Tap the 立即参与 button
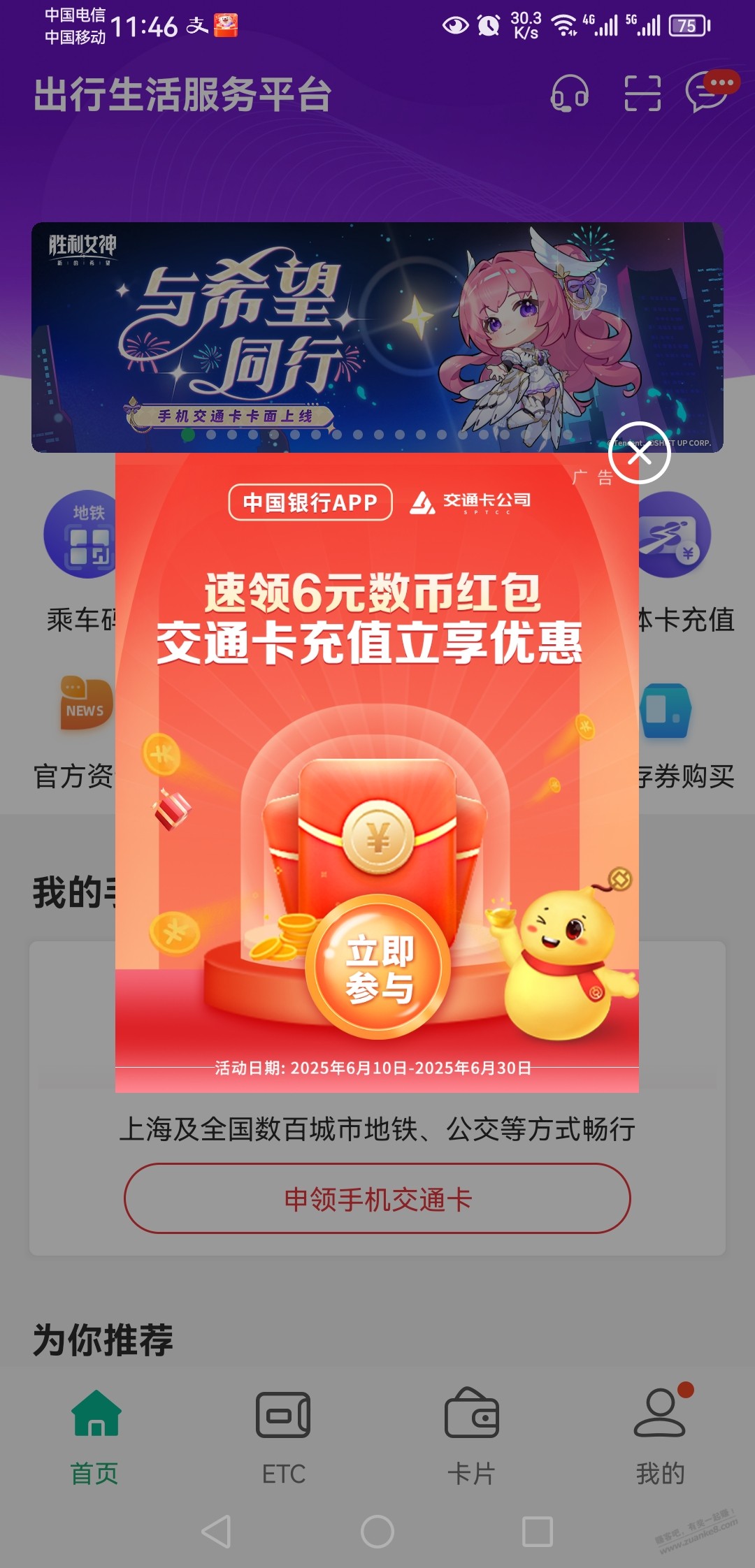 [378, 968]
